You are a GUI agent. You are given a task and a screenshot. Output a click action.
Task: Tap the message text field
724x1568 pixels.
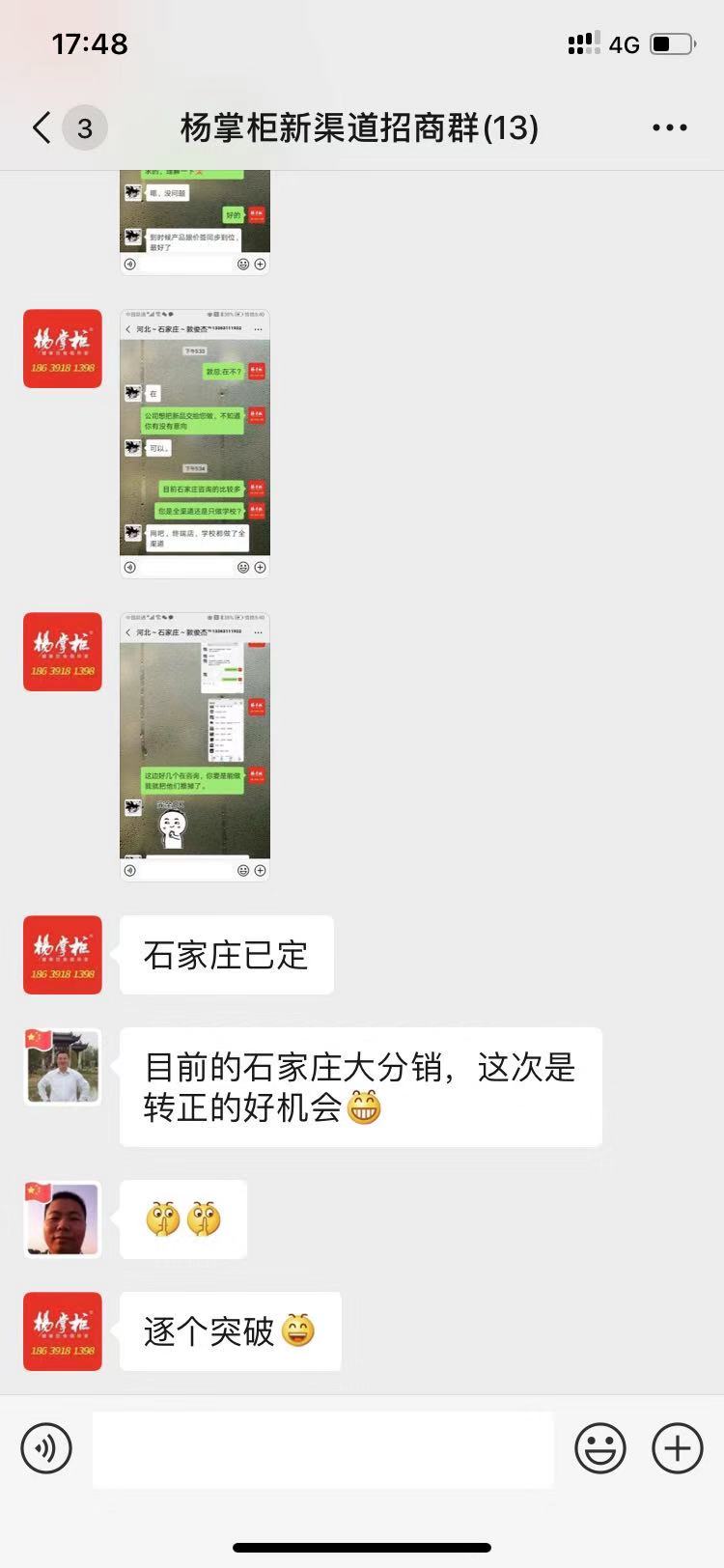tap(322, 1448)
